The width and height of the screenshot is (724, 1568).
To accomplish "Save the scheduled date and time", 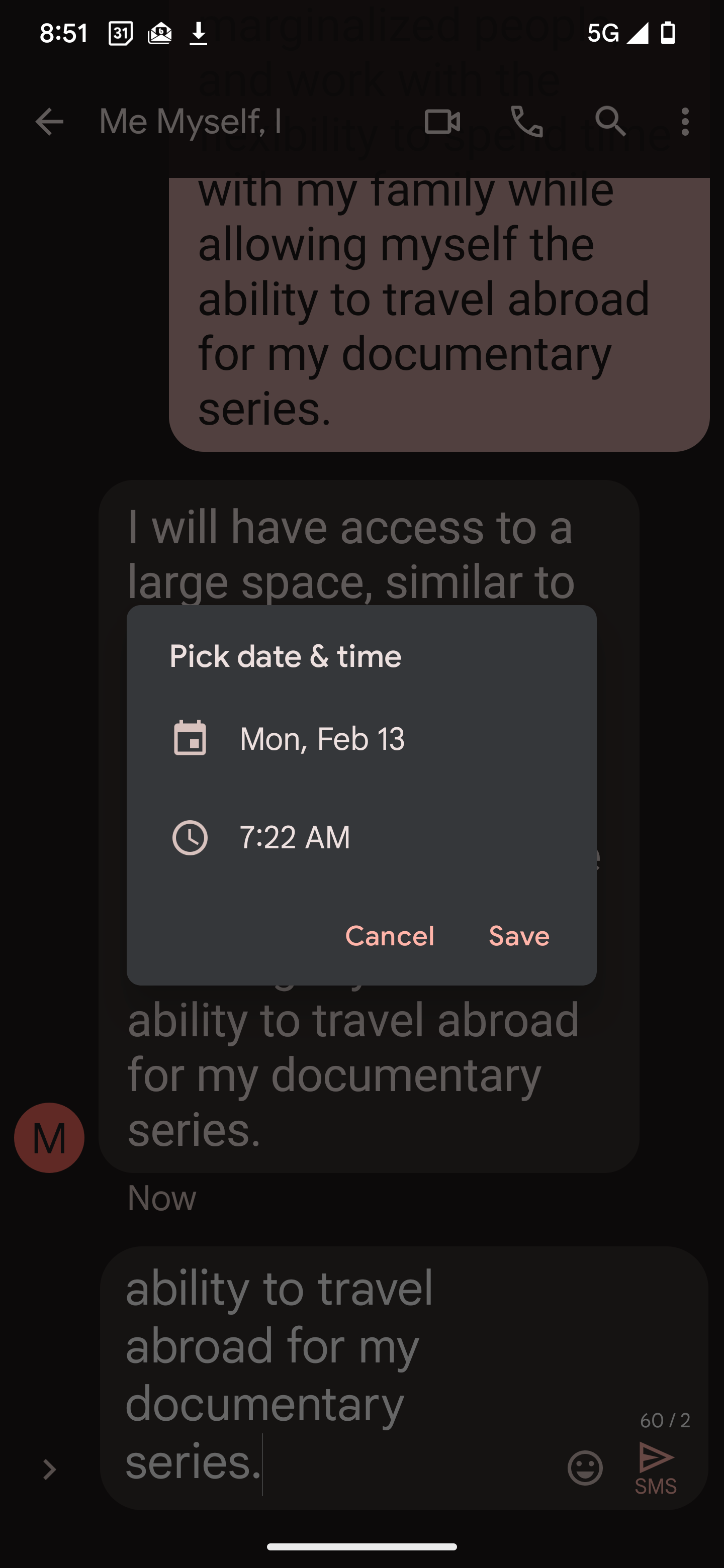I will [519, 936].
